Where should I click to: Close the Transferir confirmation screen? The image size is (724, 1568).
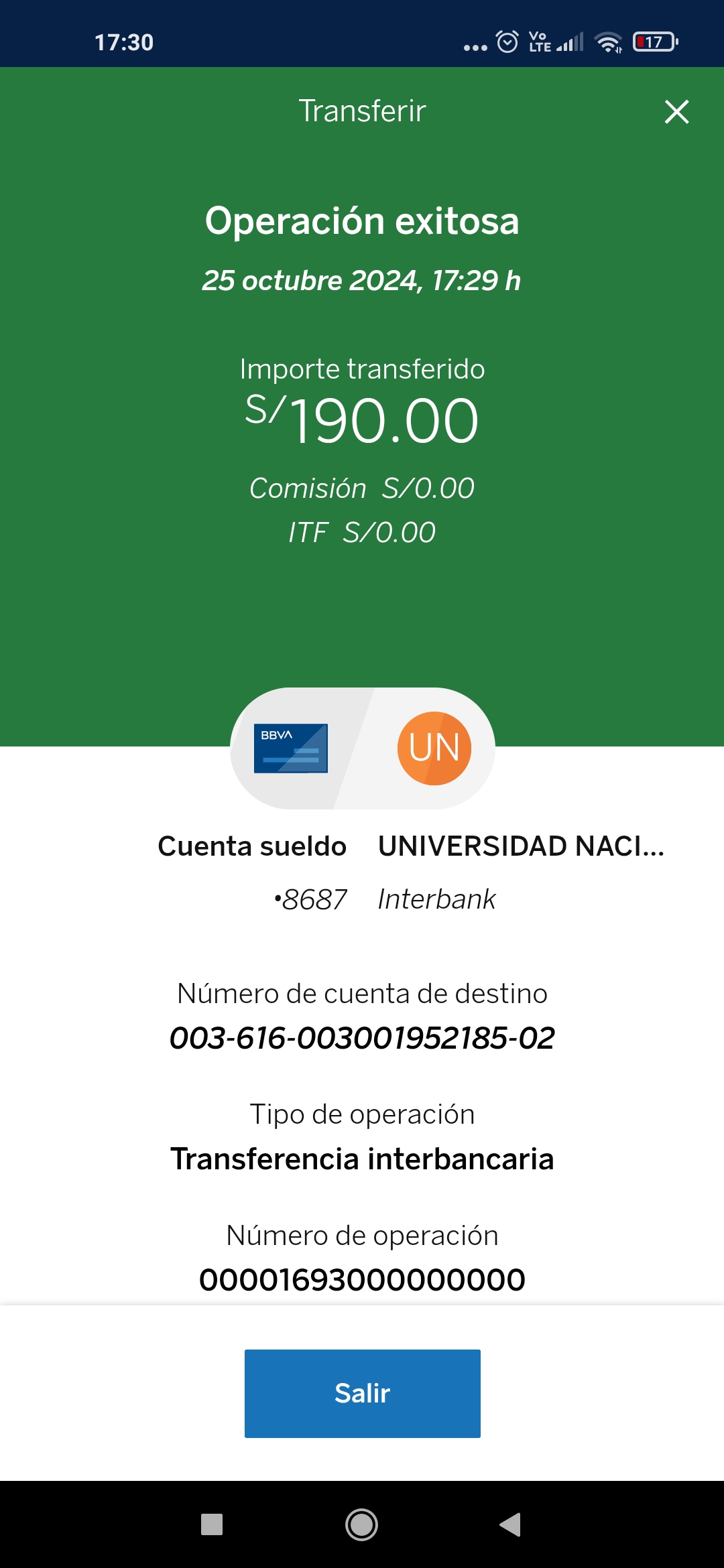click(676, 112)
